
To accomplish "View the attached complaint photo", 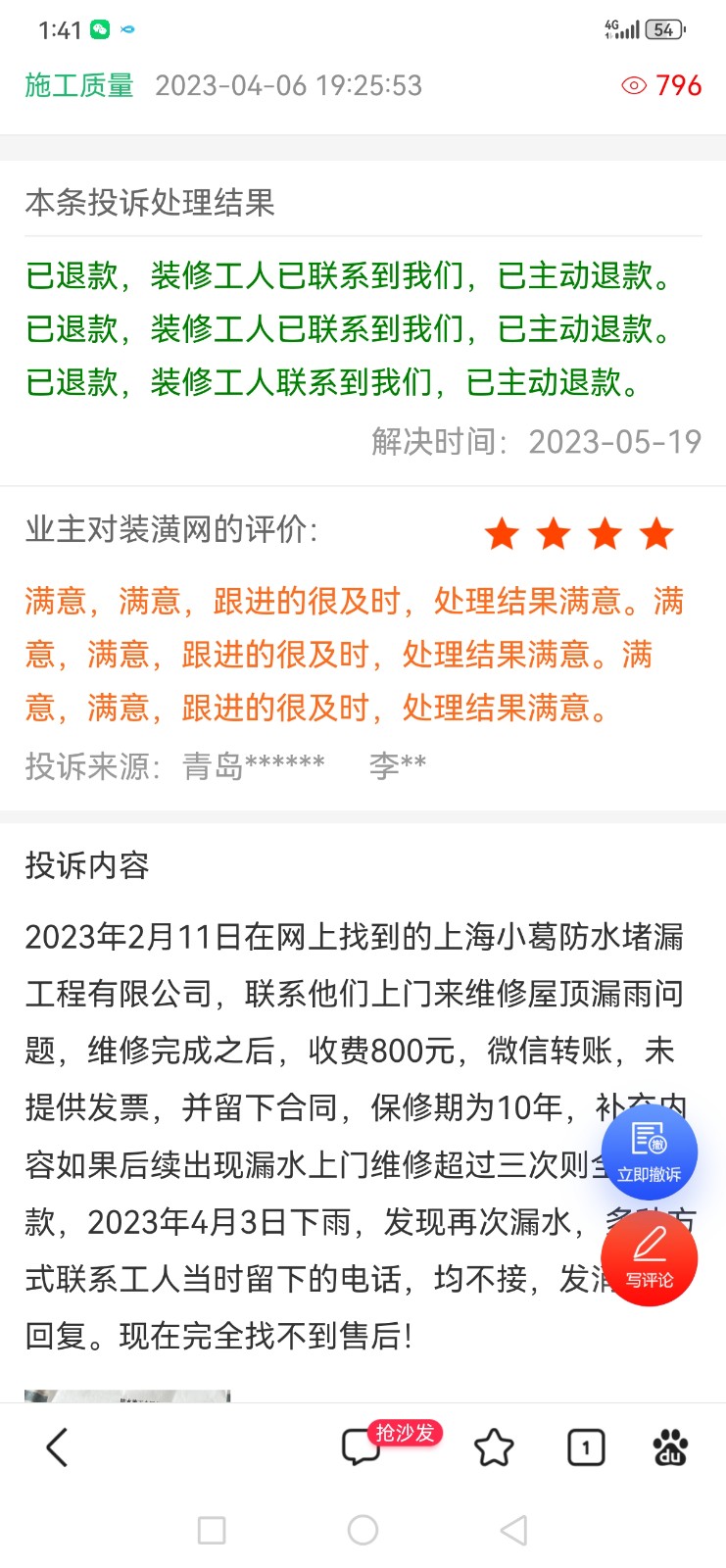I will click(x=127, y=1396).
